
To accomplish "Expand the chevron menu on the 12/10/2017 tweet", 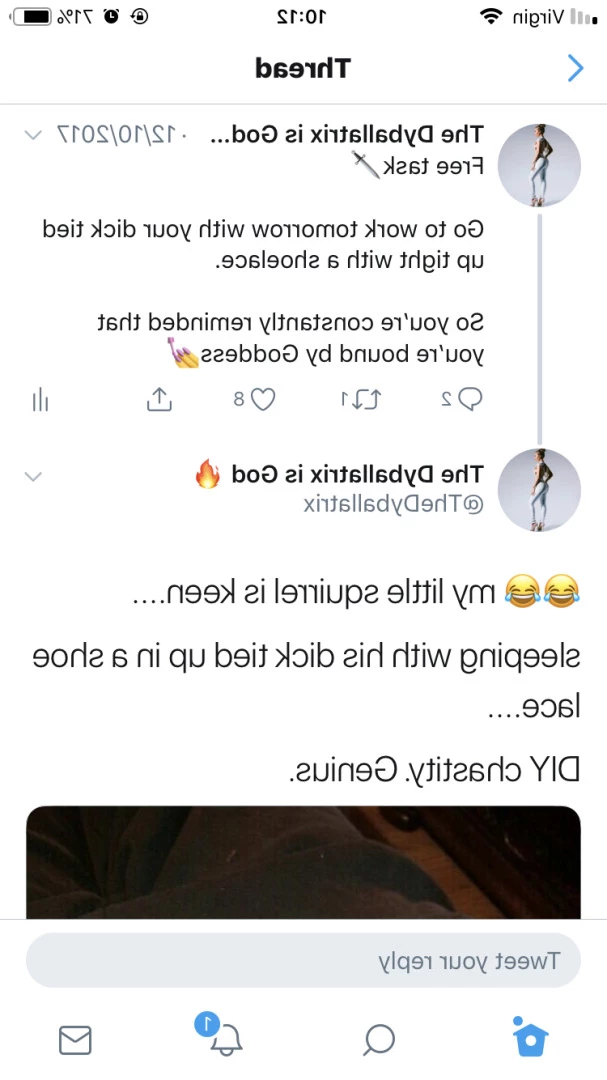I will (33, 134).
